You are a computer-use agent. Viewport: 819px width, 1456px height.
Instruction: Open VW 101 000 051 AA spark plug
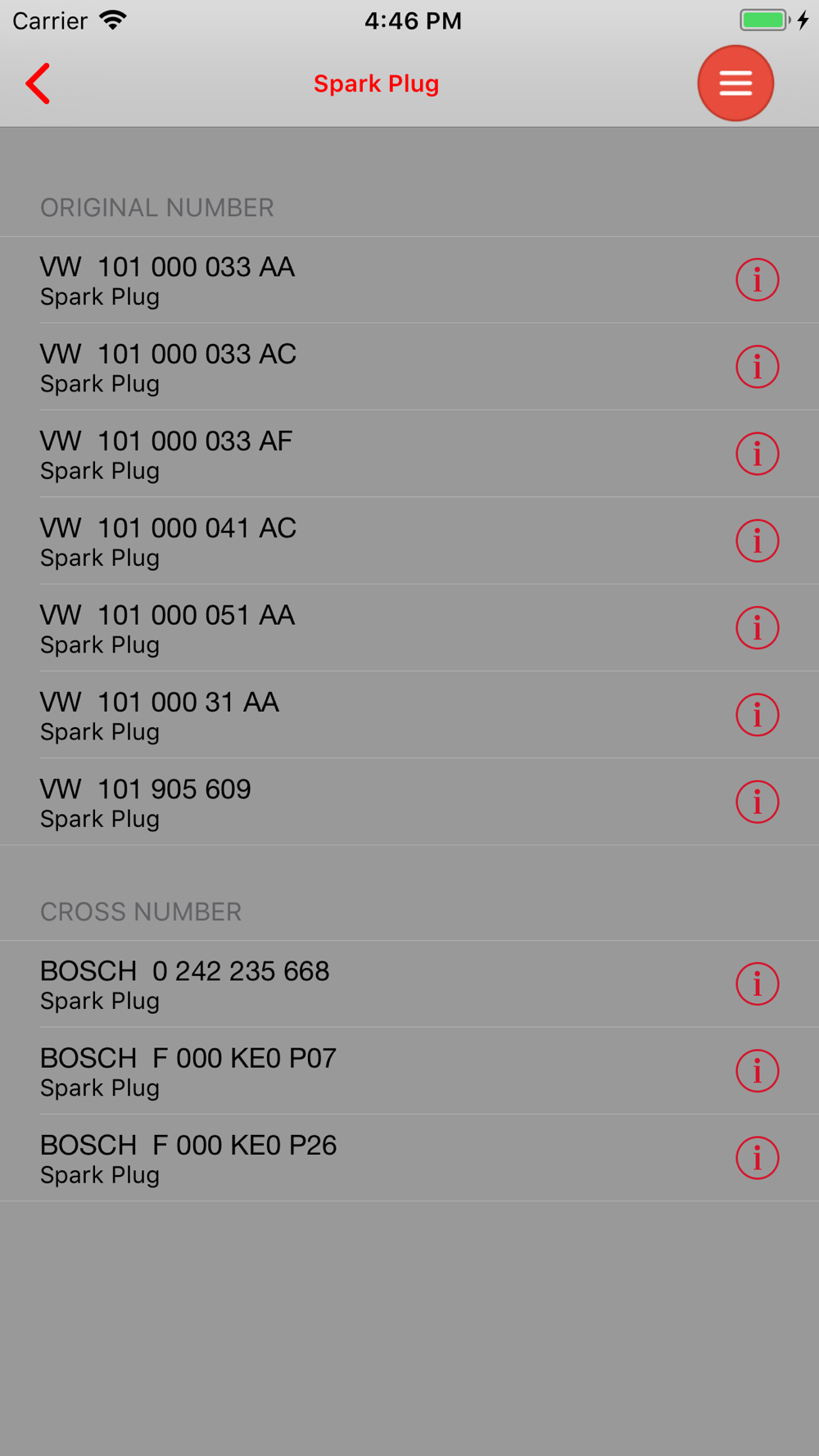point(409,628)
